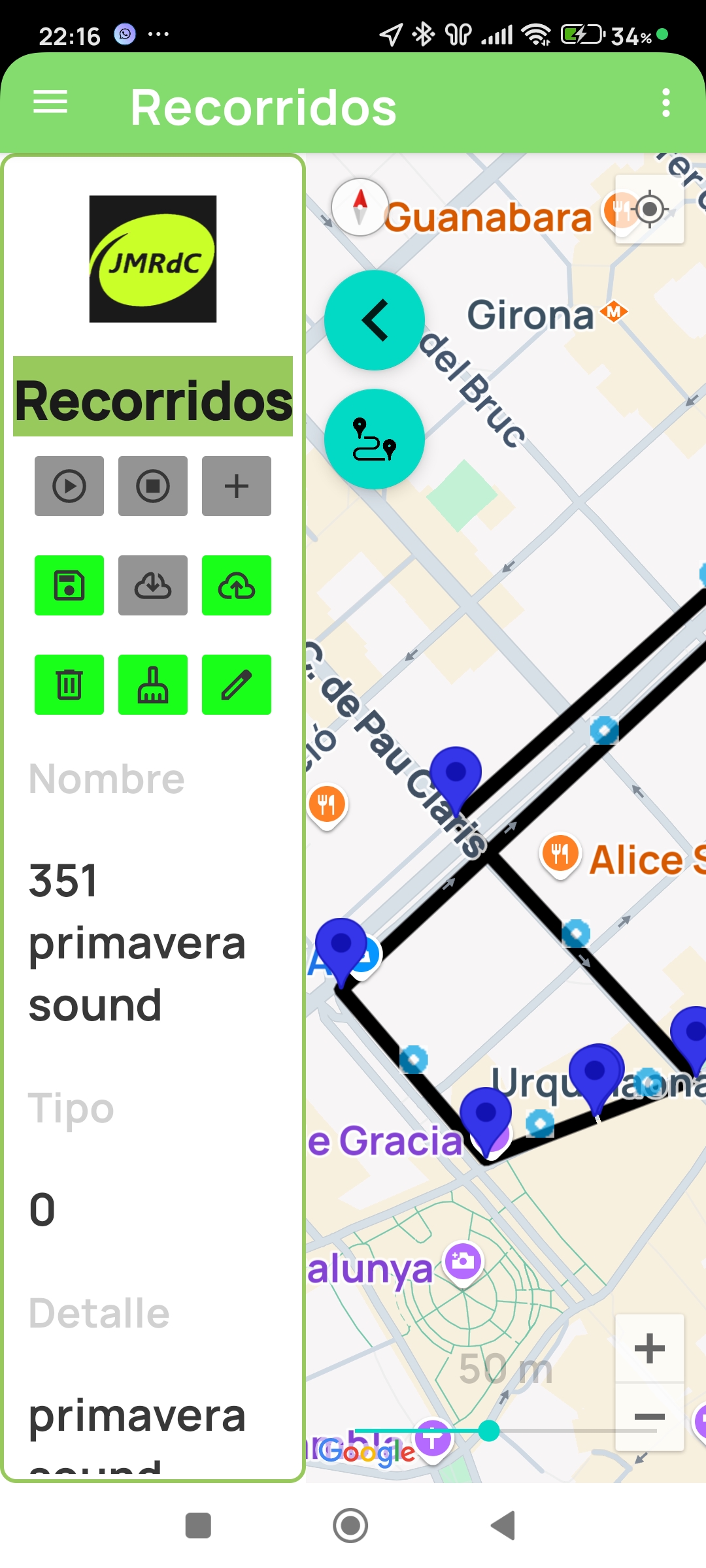Add a new route with plus button

pos(236,486)
